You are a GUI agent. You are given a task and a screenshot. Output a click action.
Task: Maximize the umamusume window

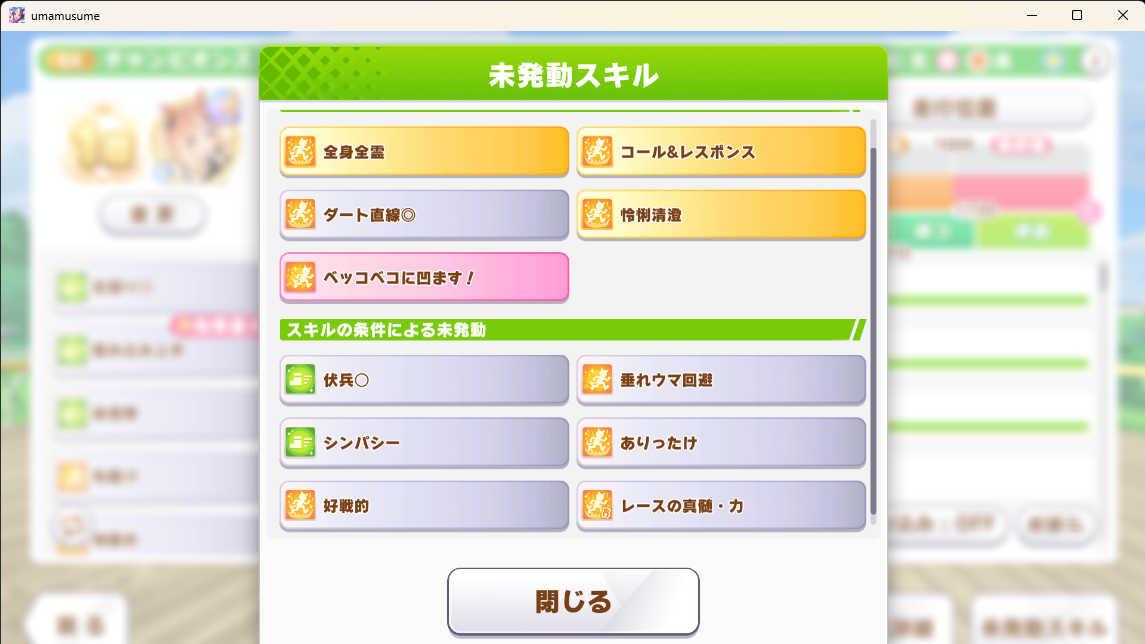click(1077, 15)
